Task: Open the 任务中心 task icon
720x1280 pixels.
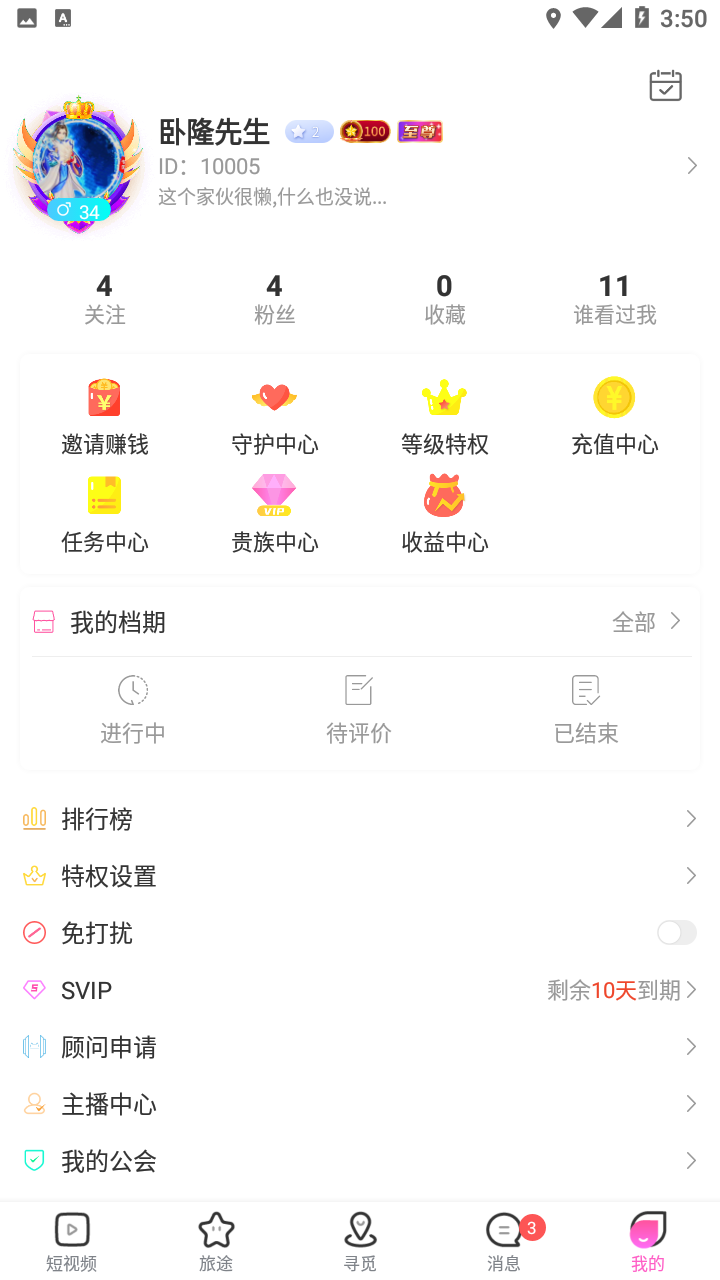Action: [x=104, y=495]
